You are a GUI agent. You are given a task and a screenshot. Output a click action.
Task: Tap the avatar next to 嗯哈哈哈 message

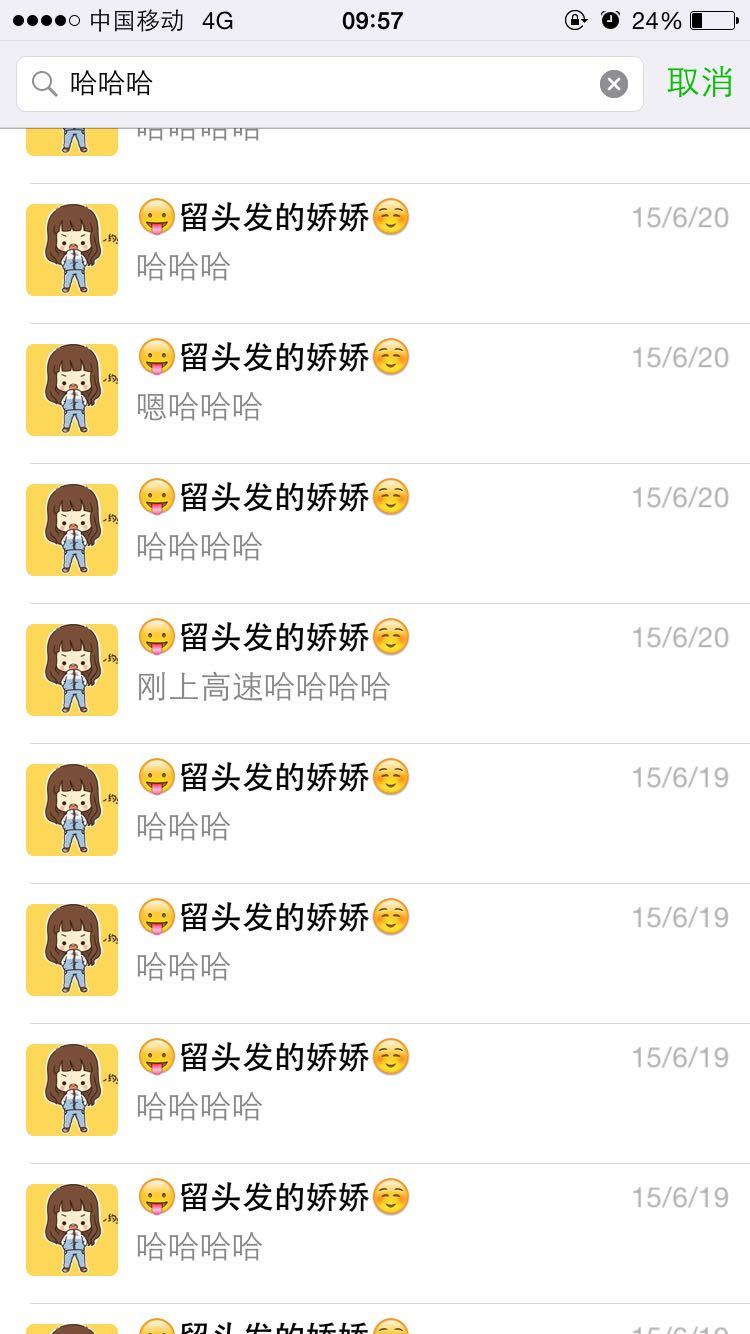(71, 390)
